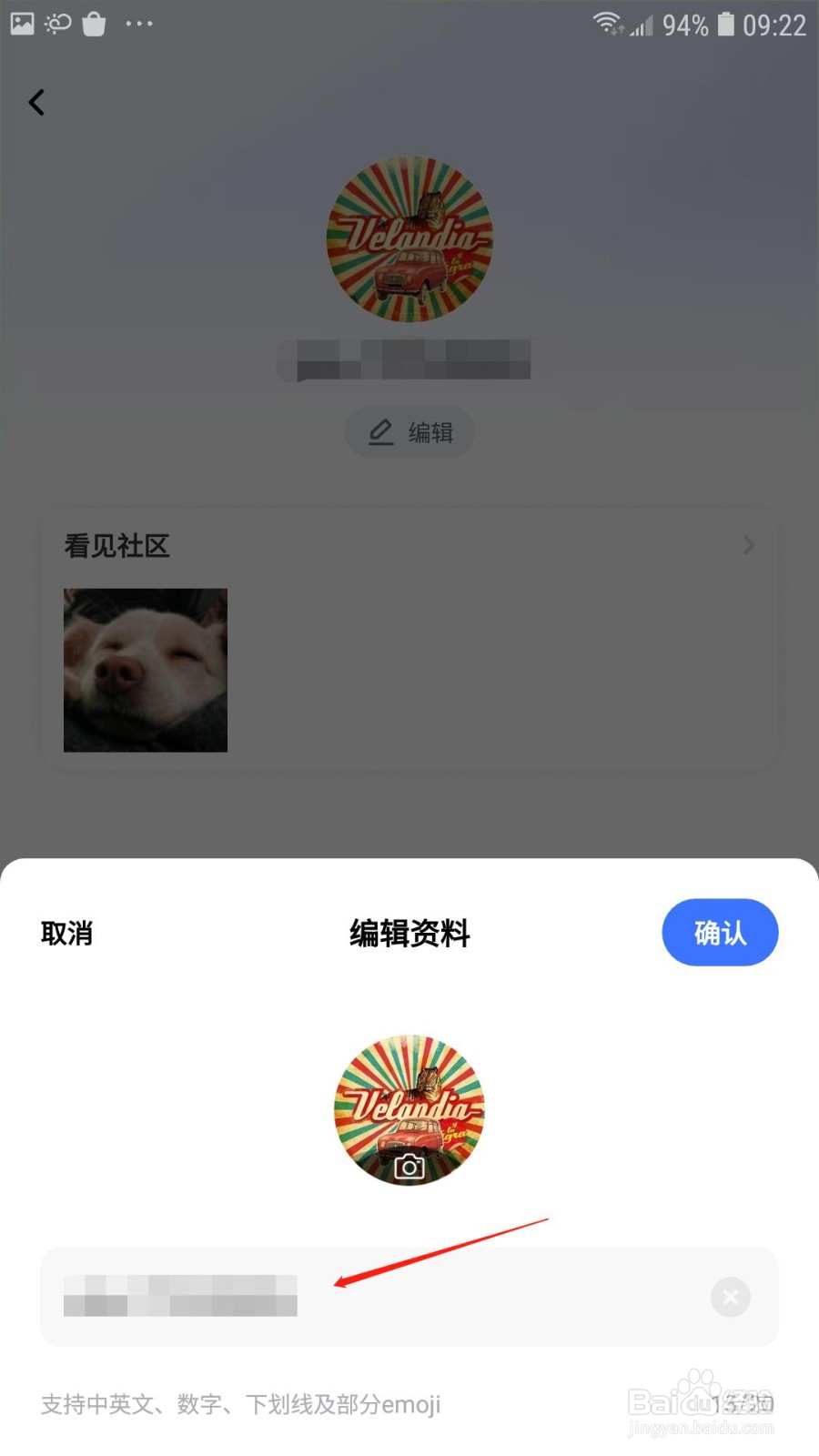Tap the three-dot indicator in the status bar
This screenshot has width=819, height=1456.
point(139,25)
